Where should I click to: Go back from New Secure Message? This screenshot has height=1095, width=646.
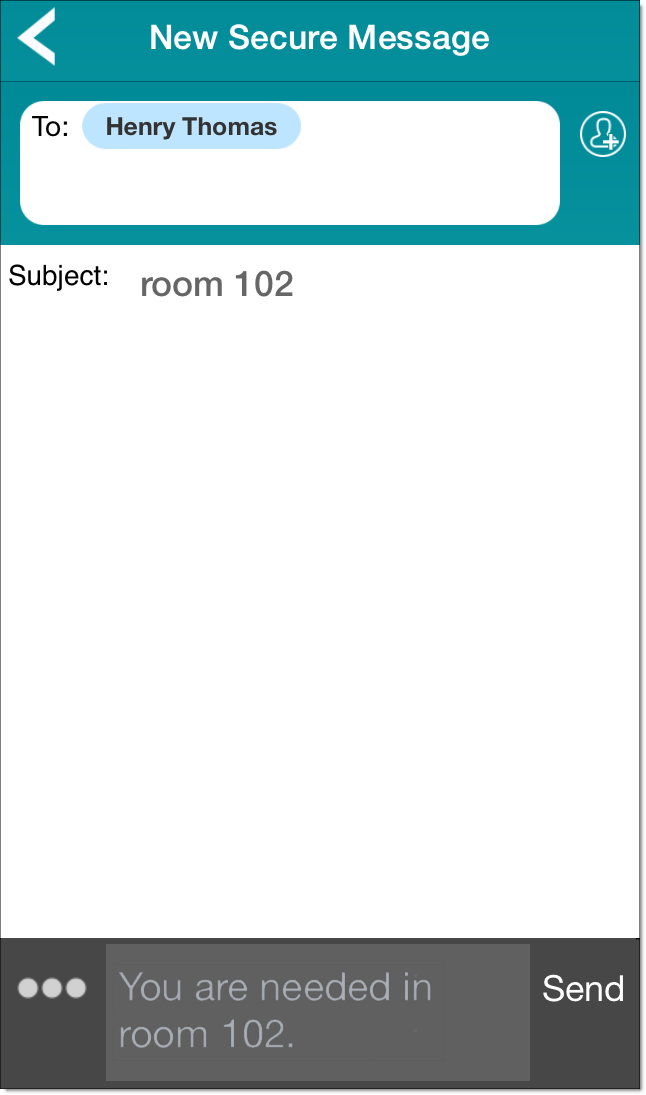[37, 38]
